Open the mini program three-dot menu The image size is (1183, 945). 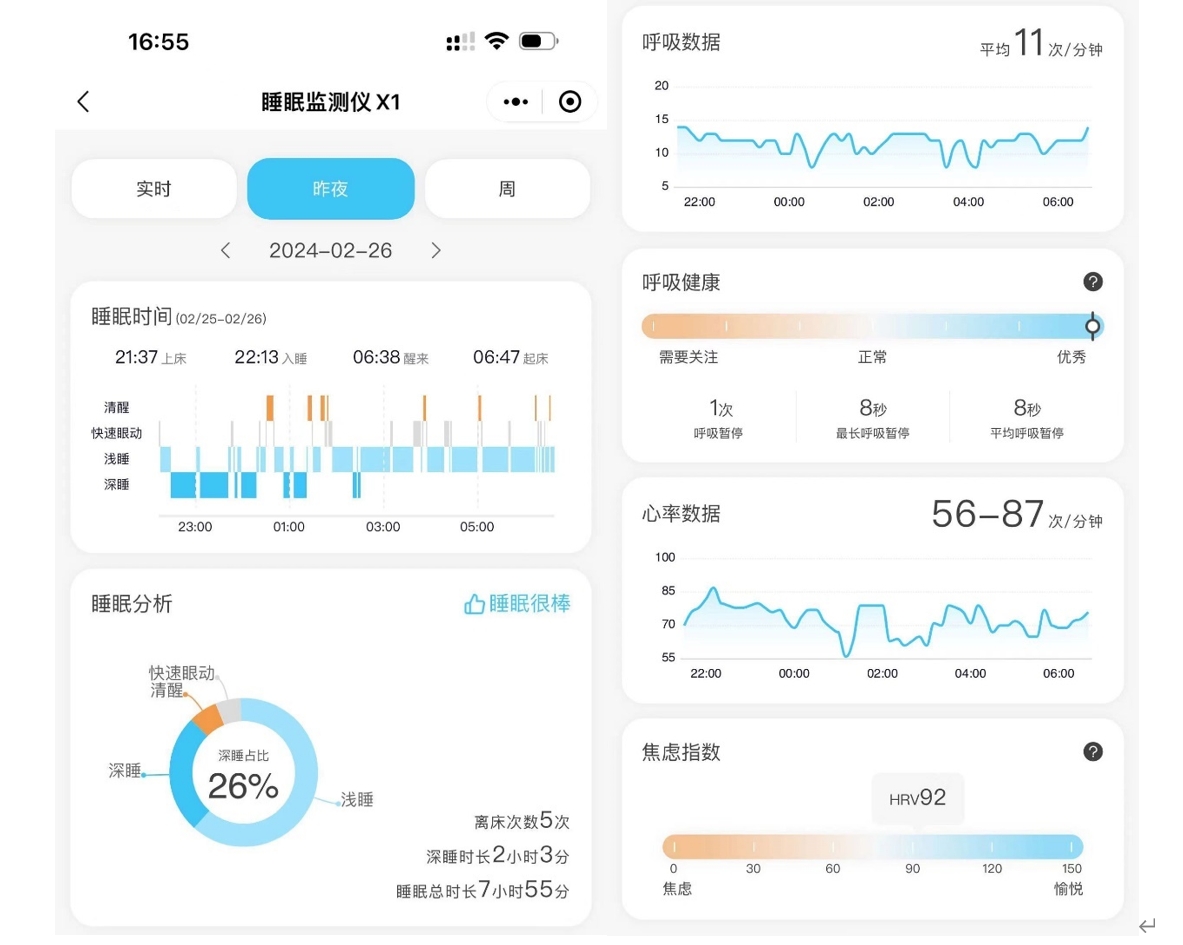click(515, 102)
